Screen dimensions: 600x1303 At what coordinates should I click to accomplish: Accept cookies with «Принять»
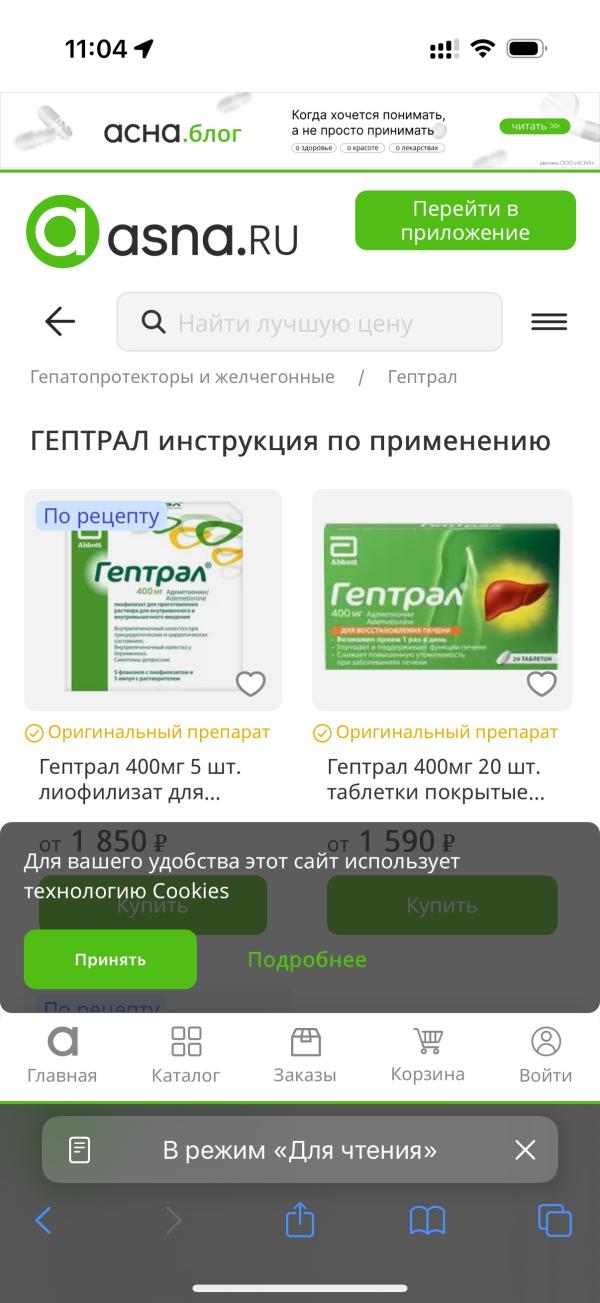click(110, 959)
